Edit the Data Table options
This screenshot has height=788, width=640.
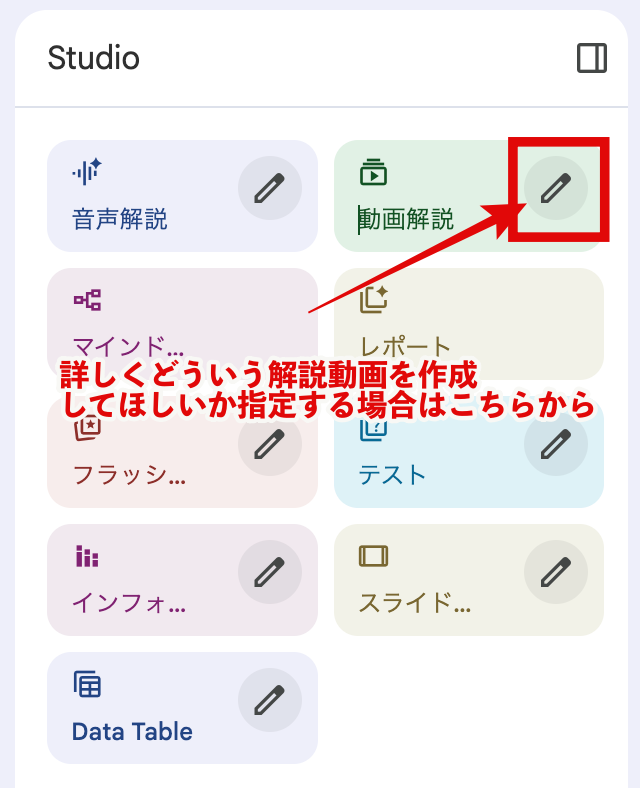pos(269,700)
